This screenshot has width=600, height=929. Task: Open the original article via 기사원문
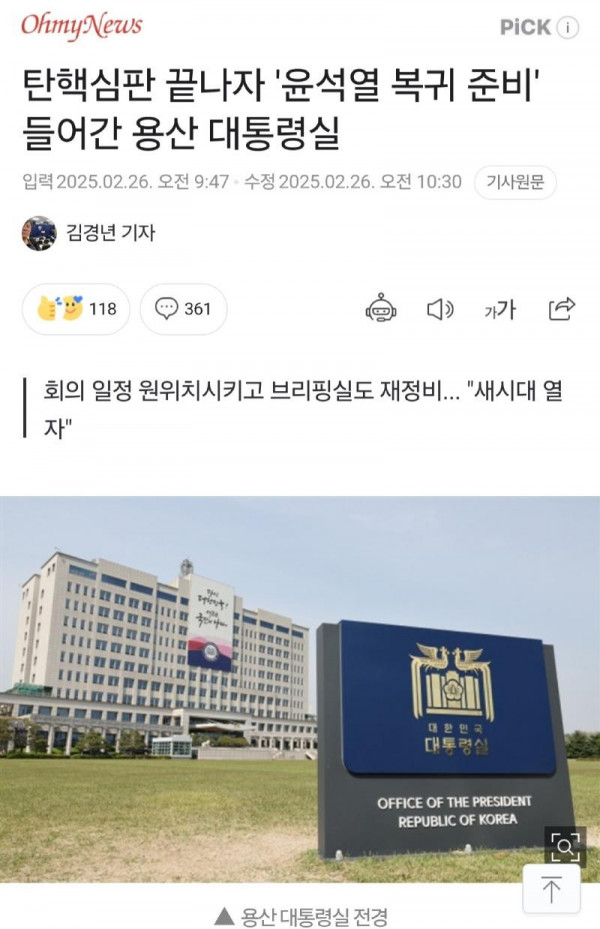point(515,182)
